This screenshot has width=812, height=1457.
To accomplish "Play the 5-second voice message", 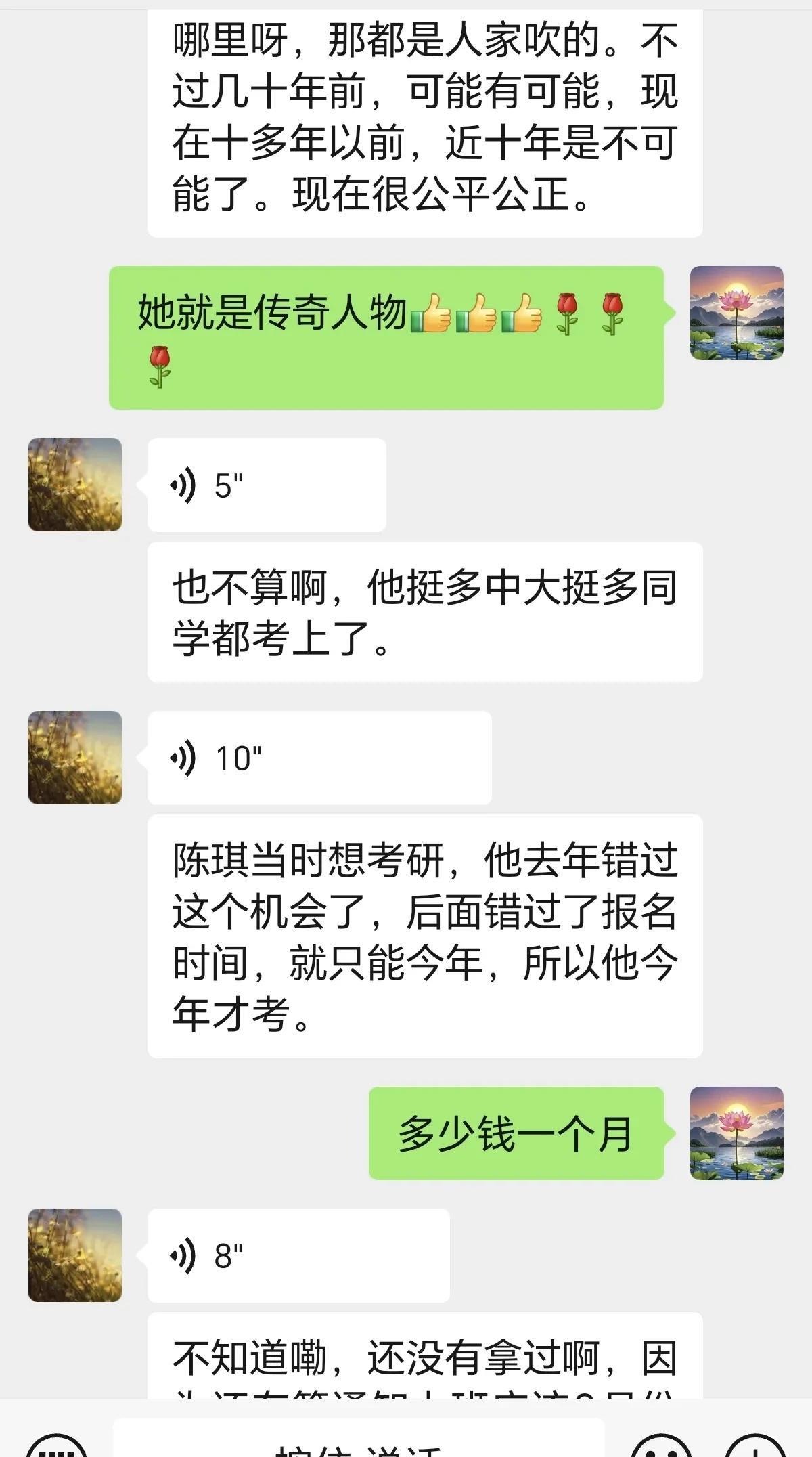I will pos(266,485).
